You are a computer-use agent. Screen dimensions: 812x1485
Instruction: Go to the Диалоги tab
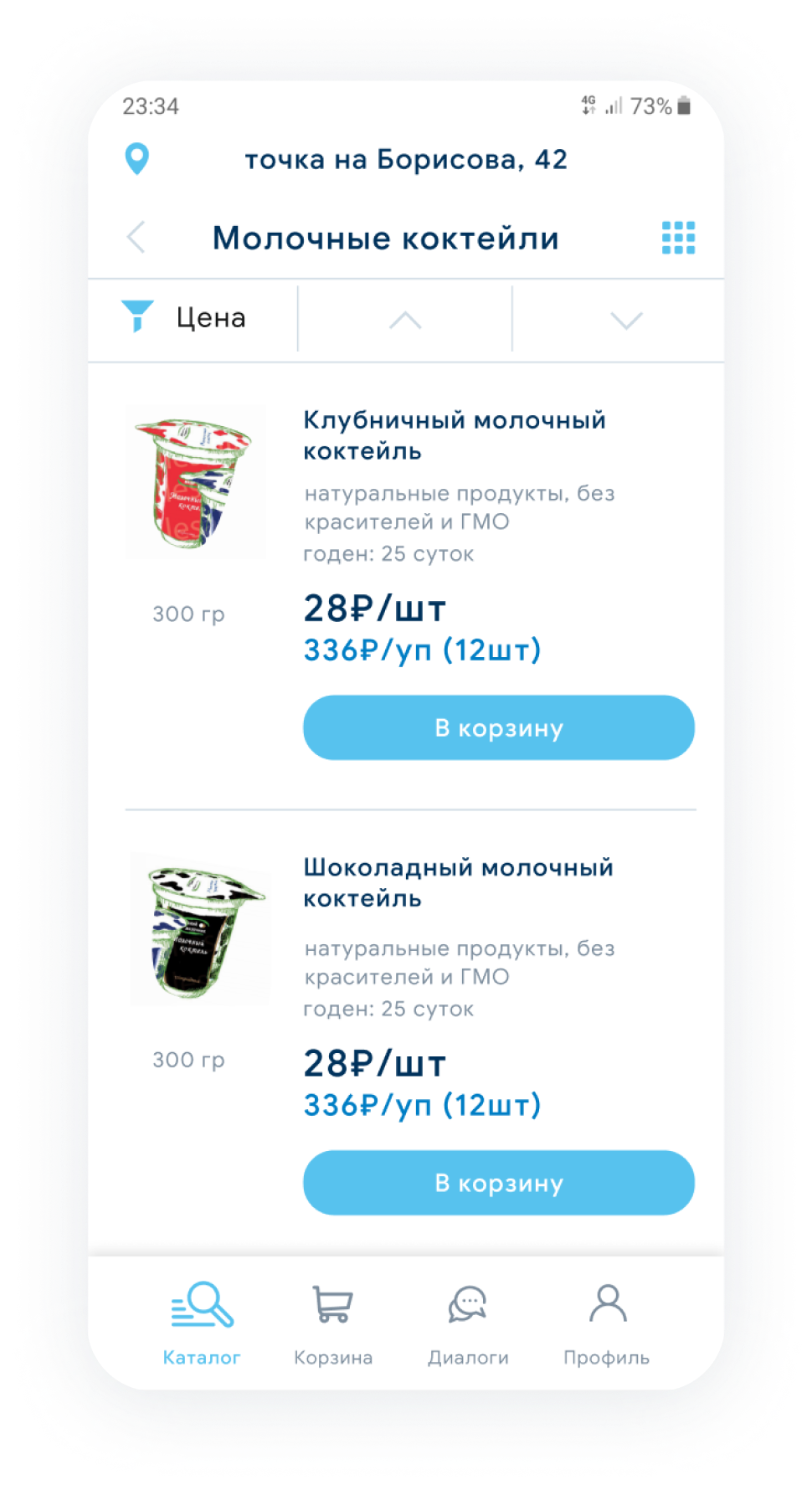[x=468, y=1322]
